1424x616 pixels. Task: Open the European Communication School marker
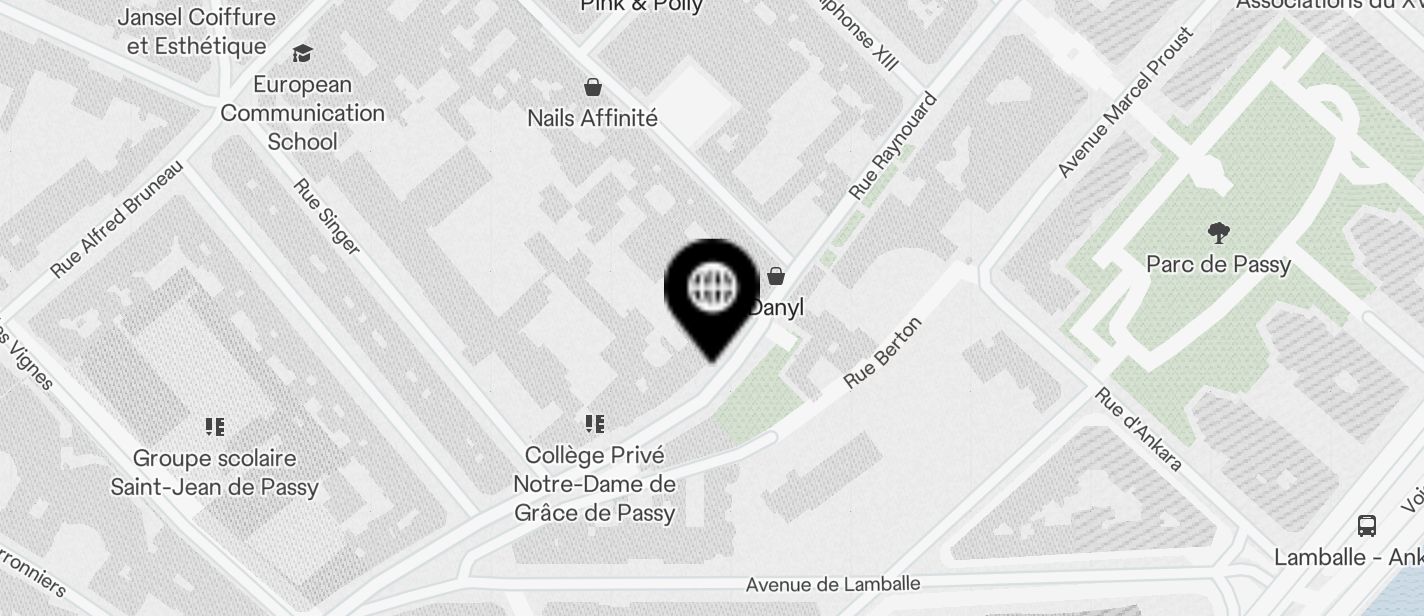(x=302, y=54)
